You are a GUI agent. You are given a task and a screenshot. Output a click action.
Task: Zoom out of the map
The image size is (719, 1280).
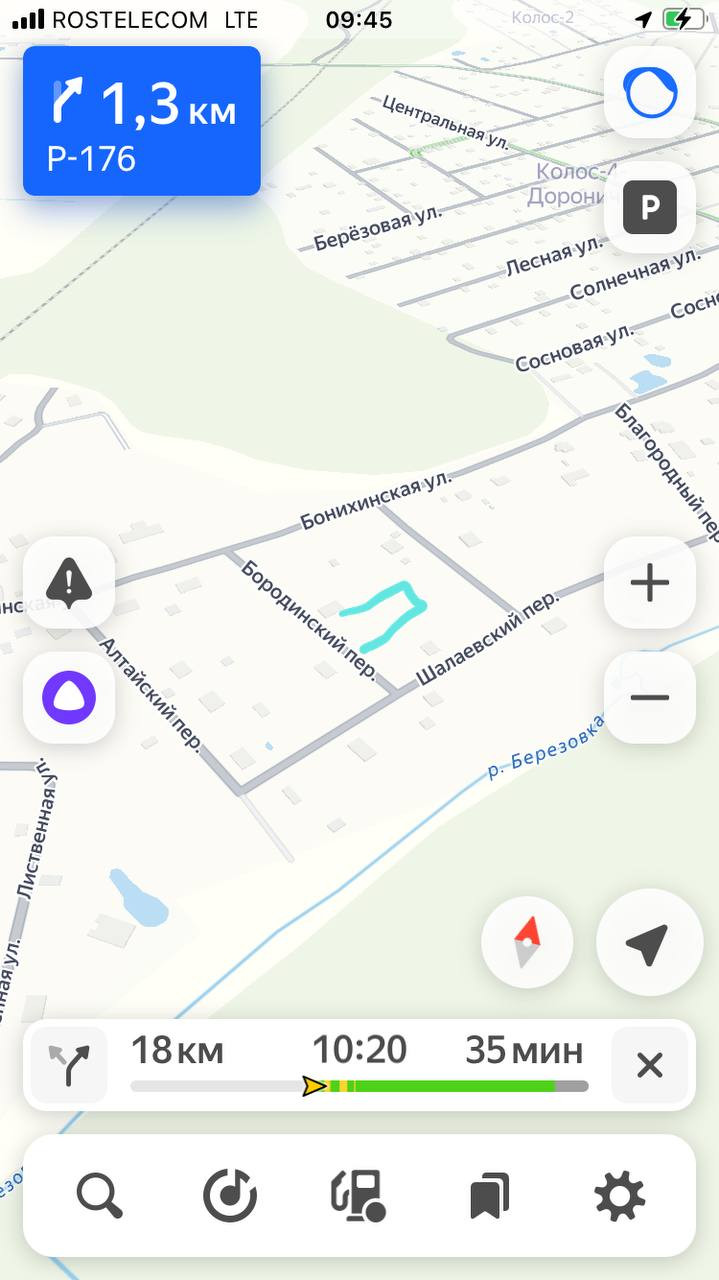(650, 698)
